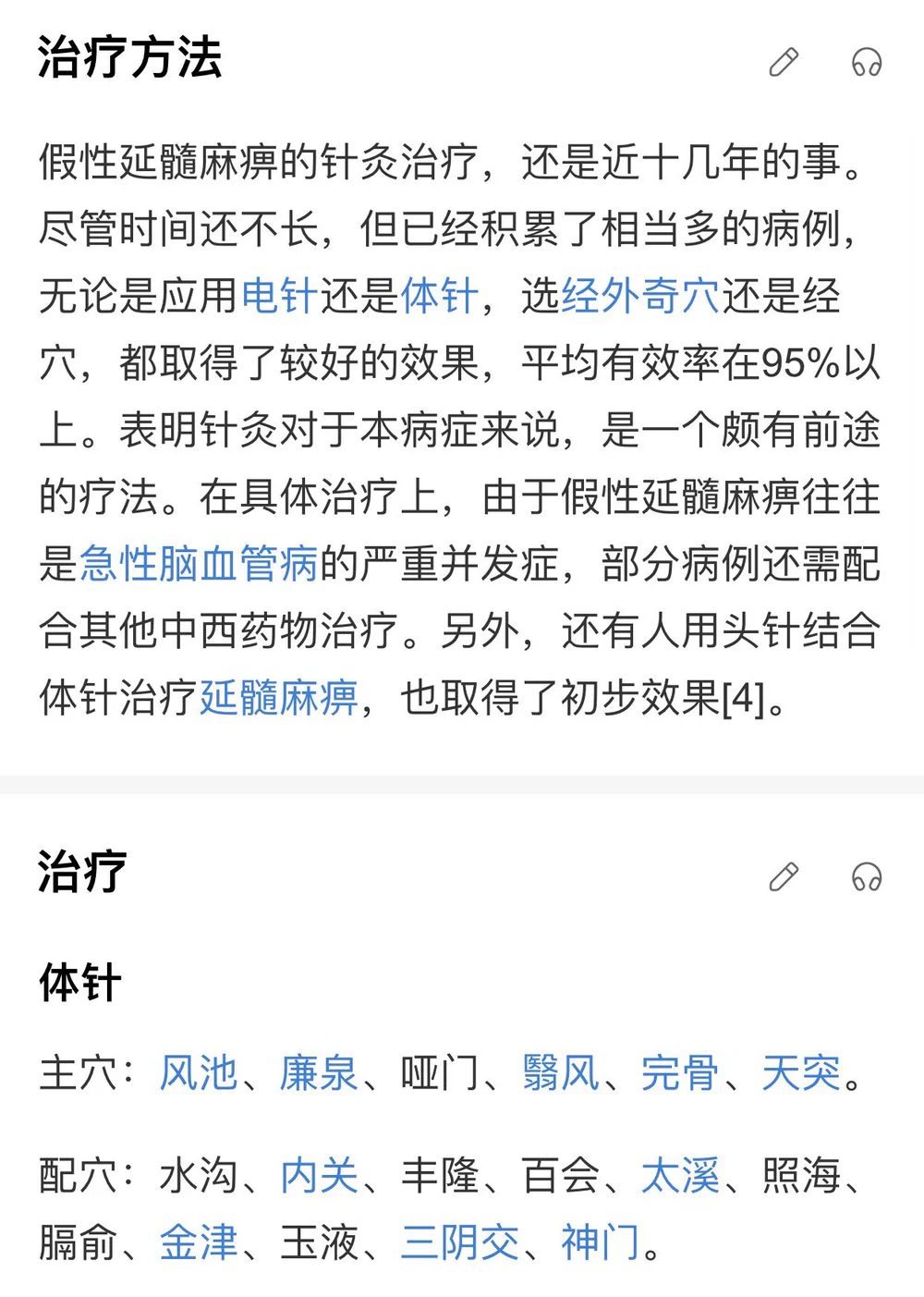This screenshot has width=924, height=1297.
Task: Open the 内关 link
Action: pyautogui.click(x=319, y=1176)
